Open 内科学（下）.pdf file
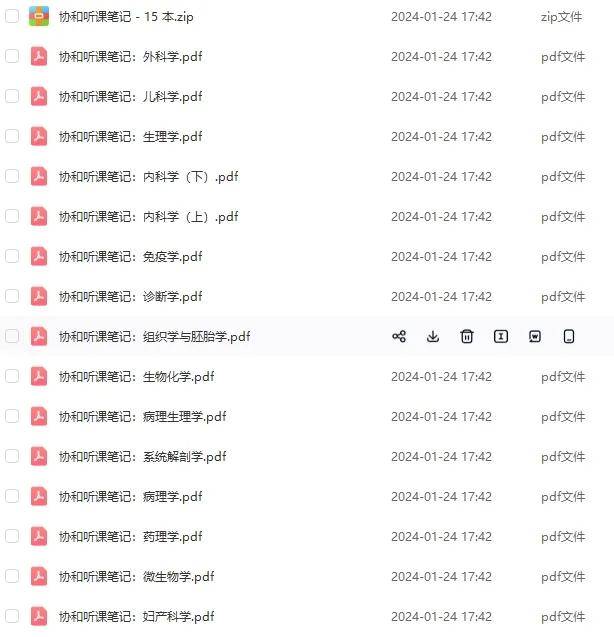 click(148, 177)
